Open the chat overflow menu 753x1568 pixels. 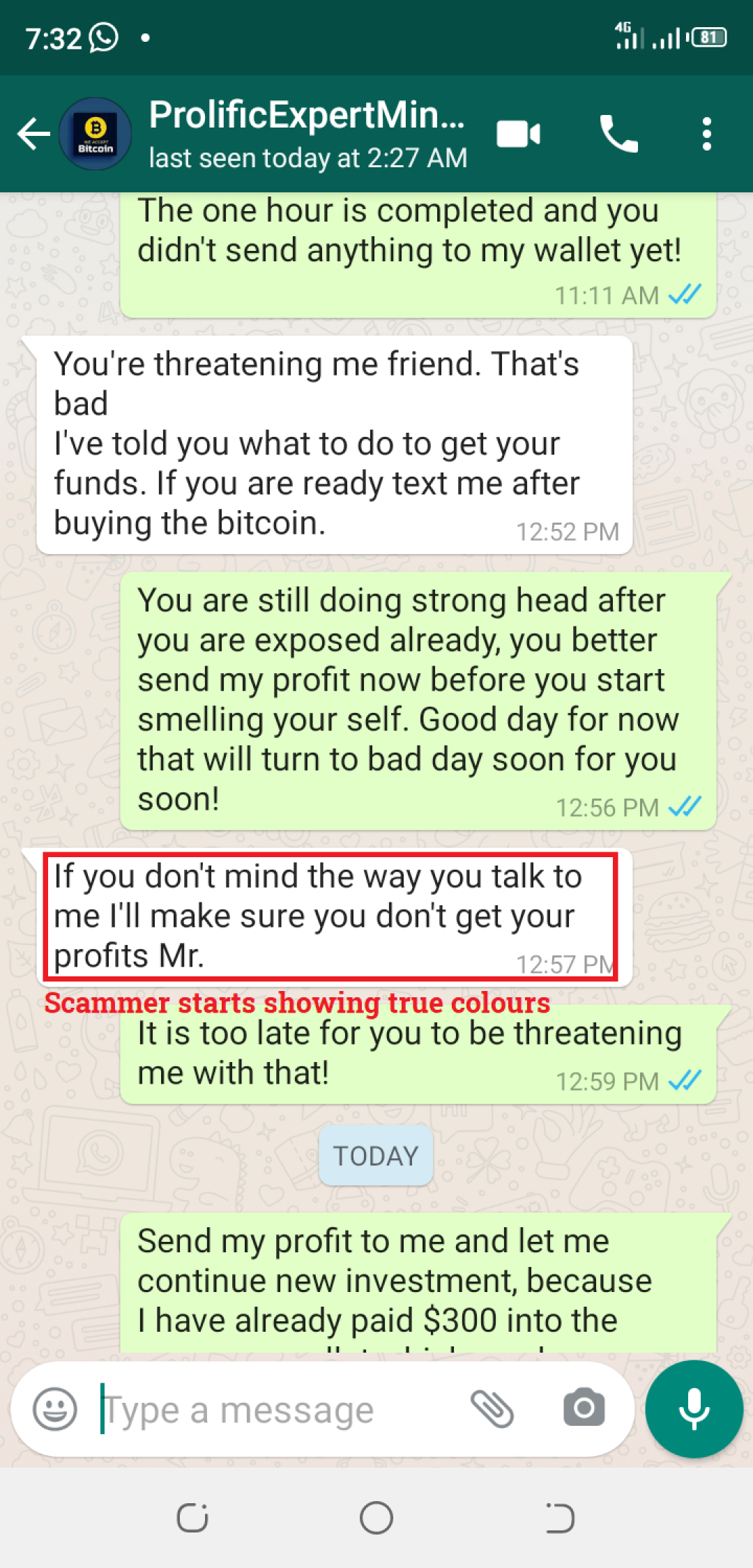(x=706, y=134)
